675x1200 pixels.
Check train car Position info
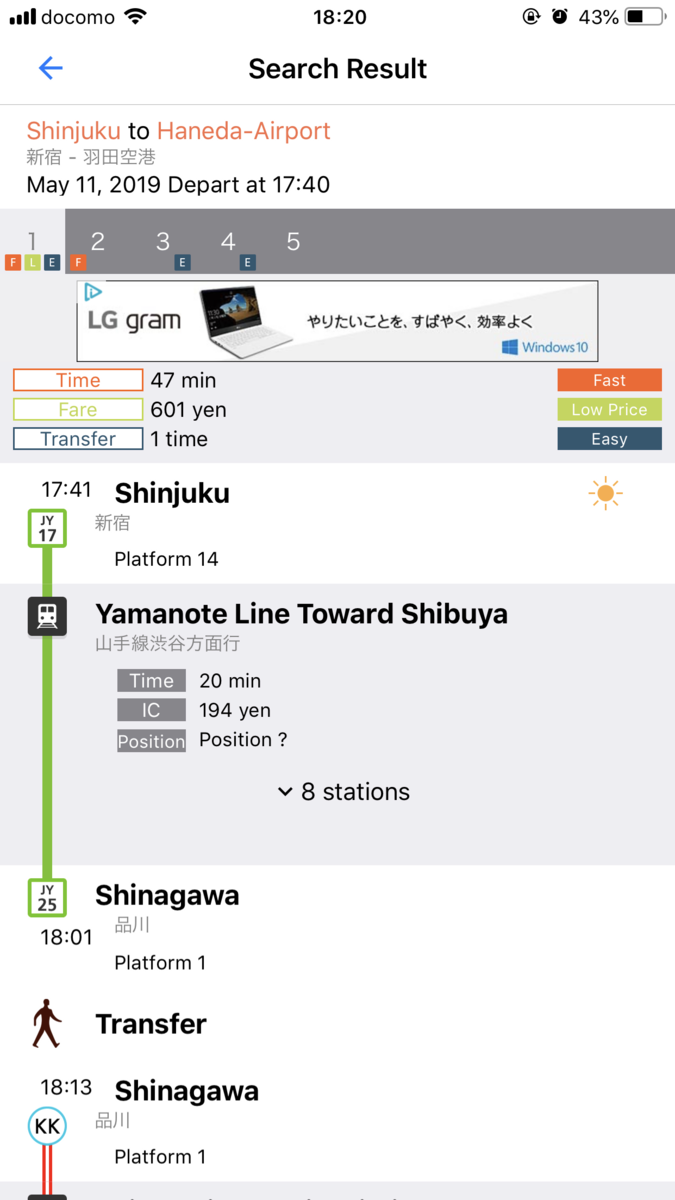[x=243, y=740]
